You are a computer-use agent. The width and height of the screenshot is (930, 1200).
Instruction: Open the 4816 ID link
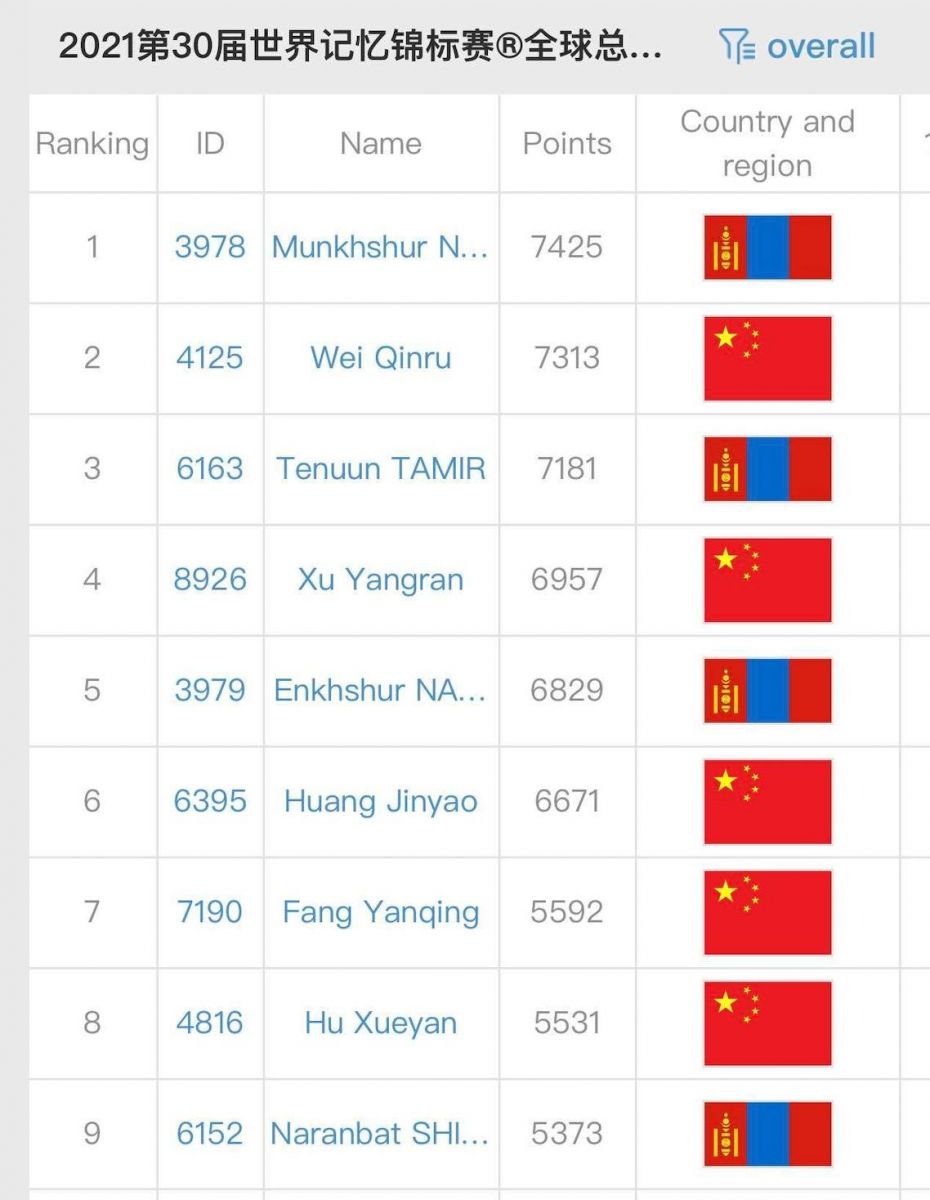[x=209, y=1023]
